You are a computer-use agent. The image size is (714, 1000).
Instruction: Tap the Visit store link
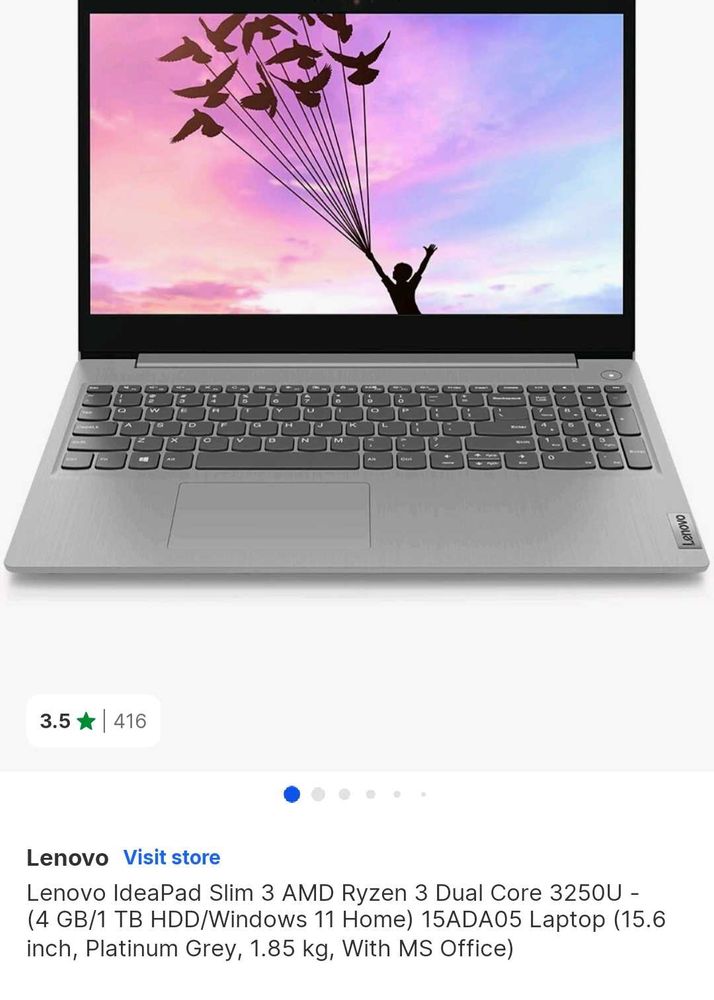171,857
